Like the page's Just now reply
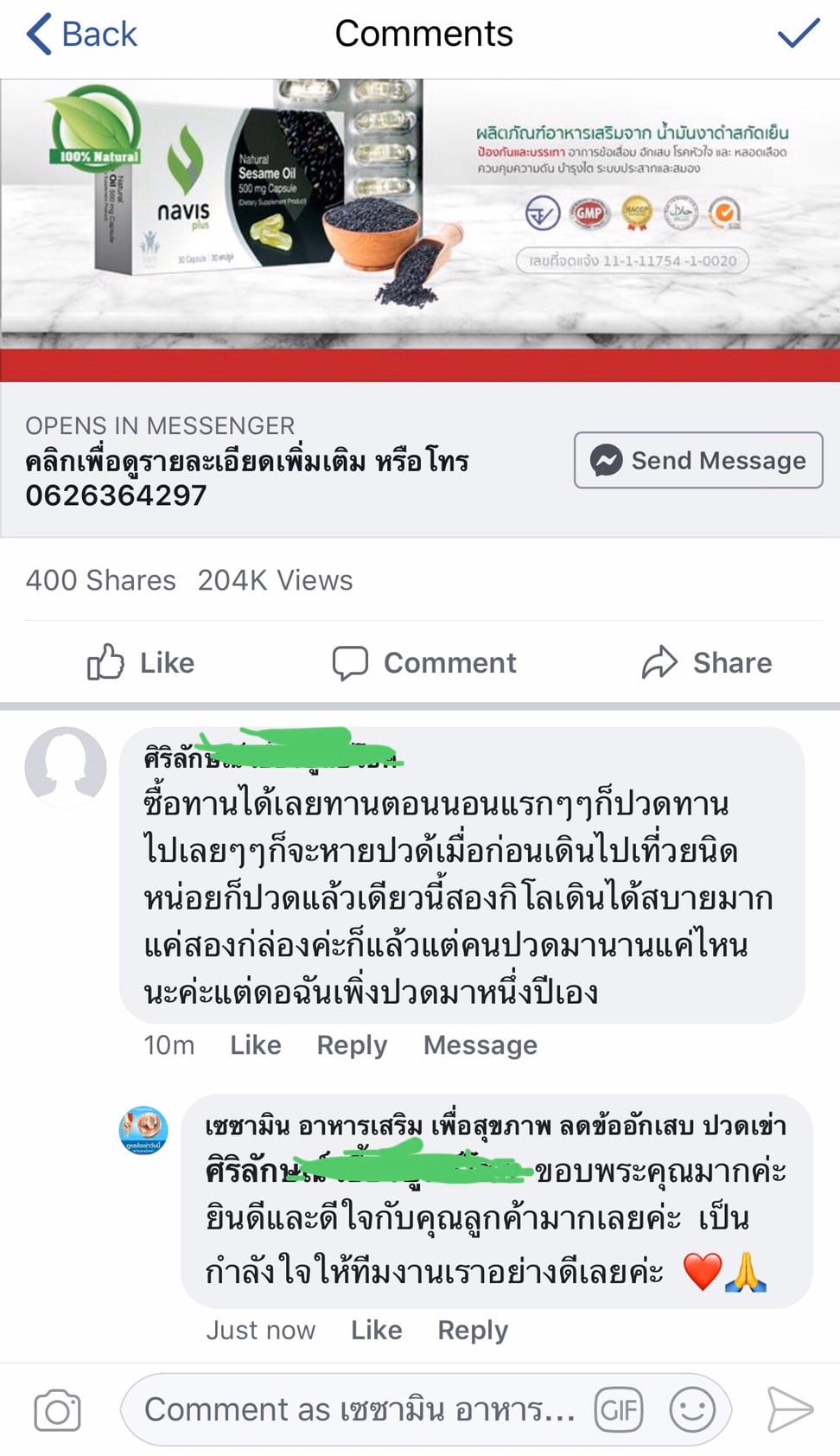 [x=377, y=1330]
